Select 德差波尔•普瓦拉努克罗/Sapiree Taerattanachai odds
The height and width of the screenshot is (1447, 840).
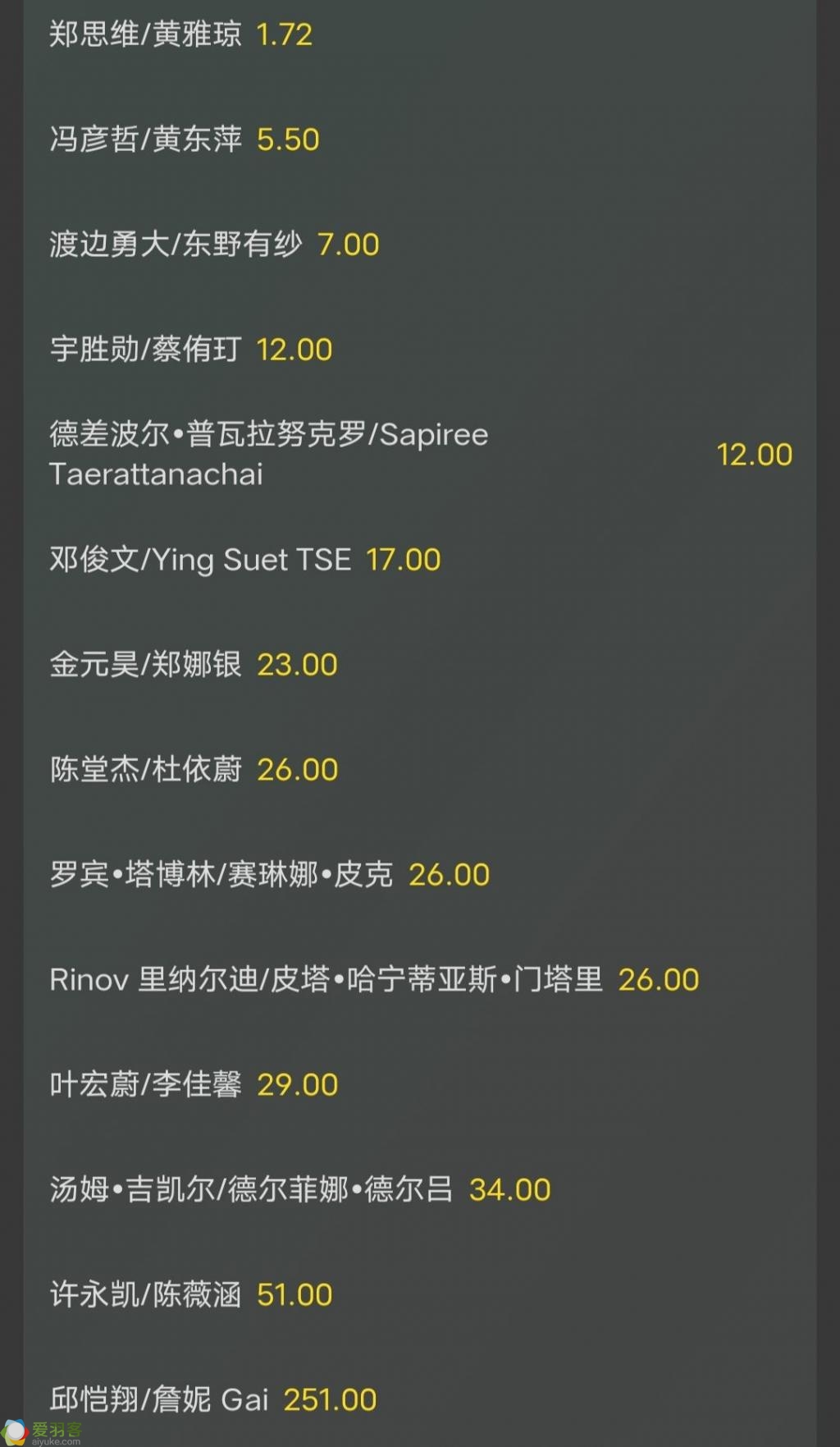pyautogui.click(x=420, y=454)
